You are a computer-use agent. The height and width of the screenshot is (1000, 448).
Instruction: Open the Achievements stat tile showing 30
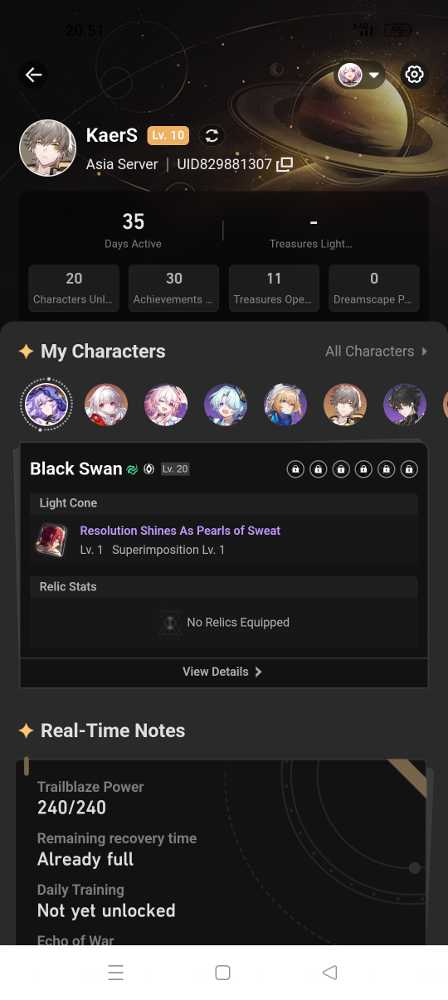click(174, 288)
